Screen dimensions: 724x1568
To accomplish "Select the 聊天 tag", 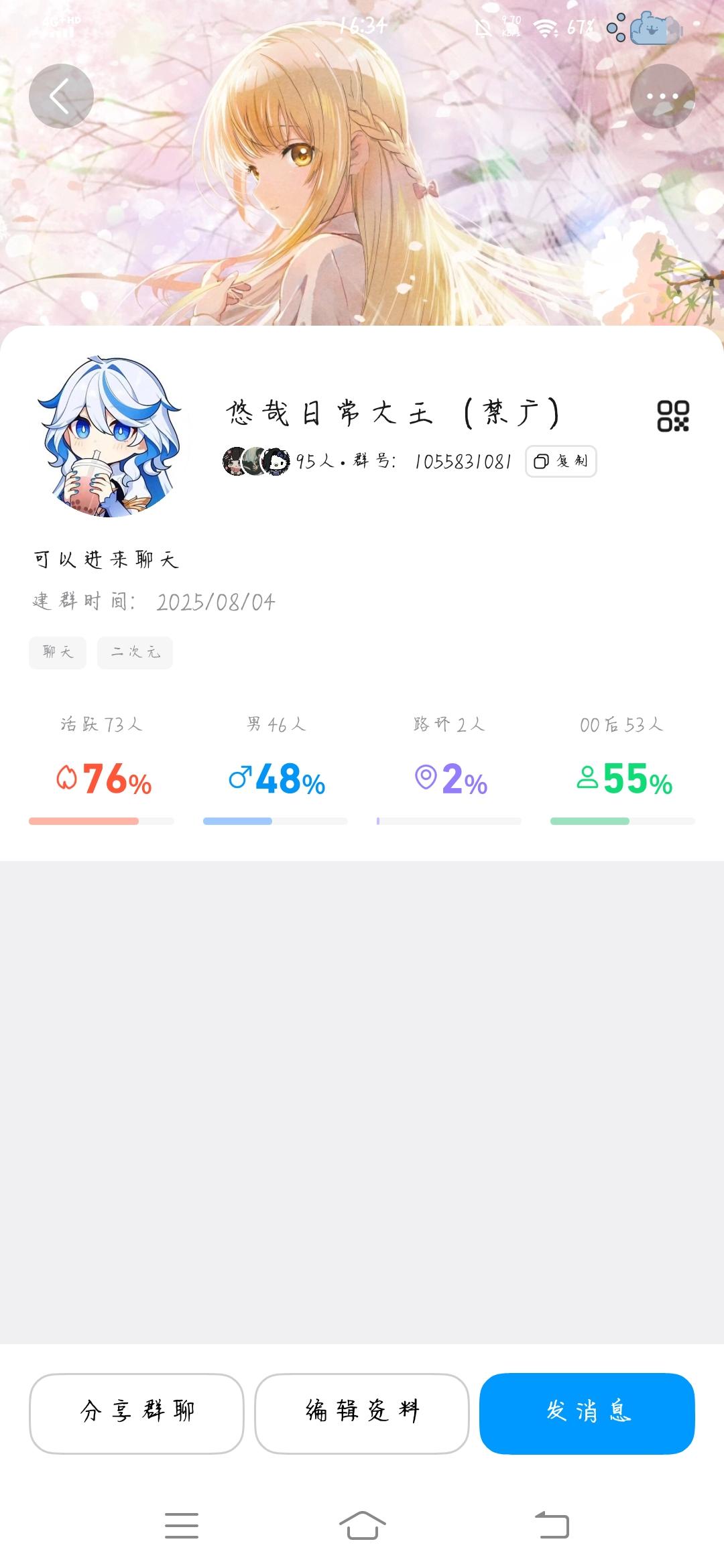I will tap(57, 652).
